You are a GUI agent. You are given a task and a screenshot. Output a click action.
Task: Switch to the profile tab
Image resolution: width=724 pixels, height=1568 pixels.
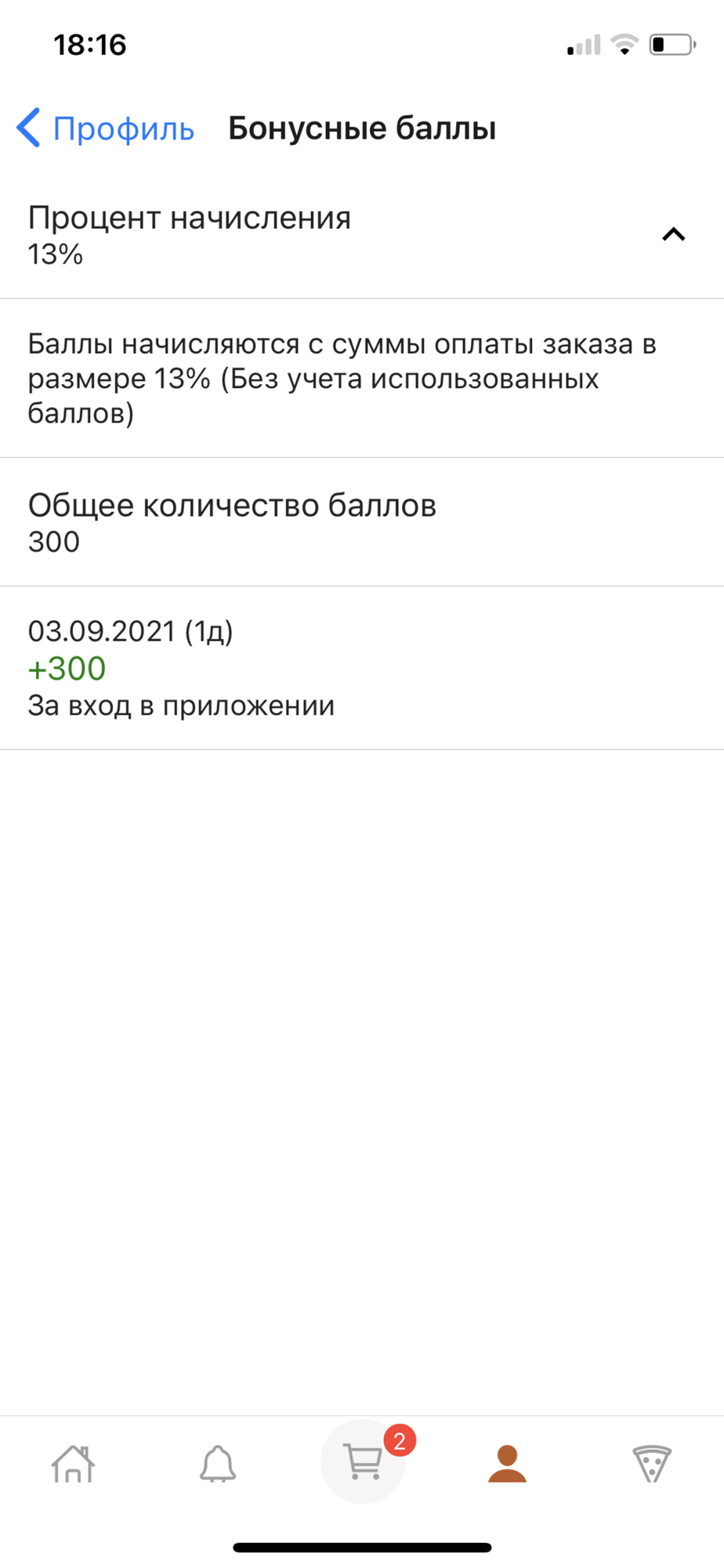507,1464
